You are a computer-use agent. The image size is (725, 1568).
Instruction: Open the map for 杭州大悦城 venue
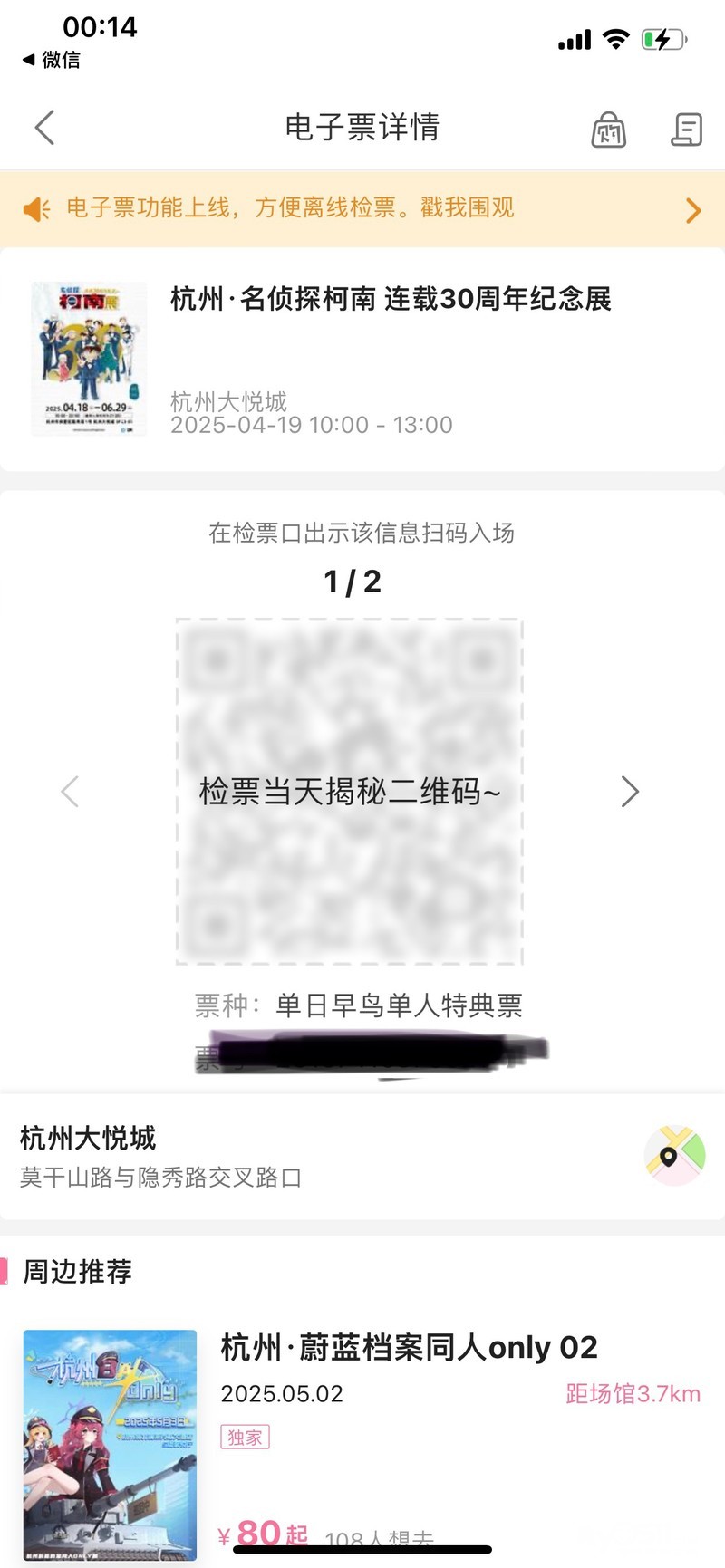point(674,1155)
